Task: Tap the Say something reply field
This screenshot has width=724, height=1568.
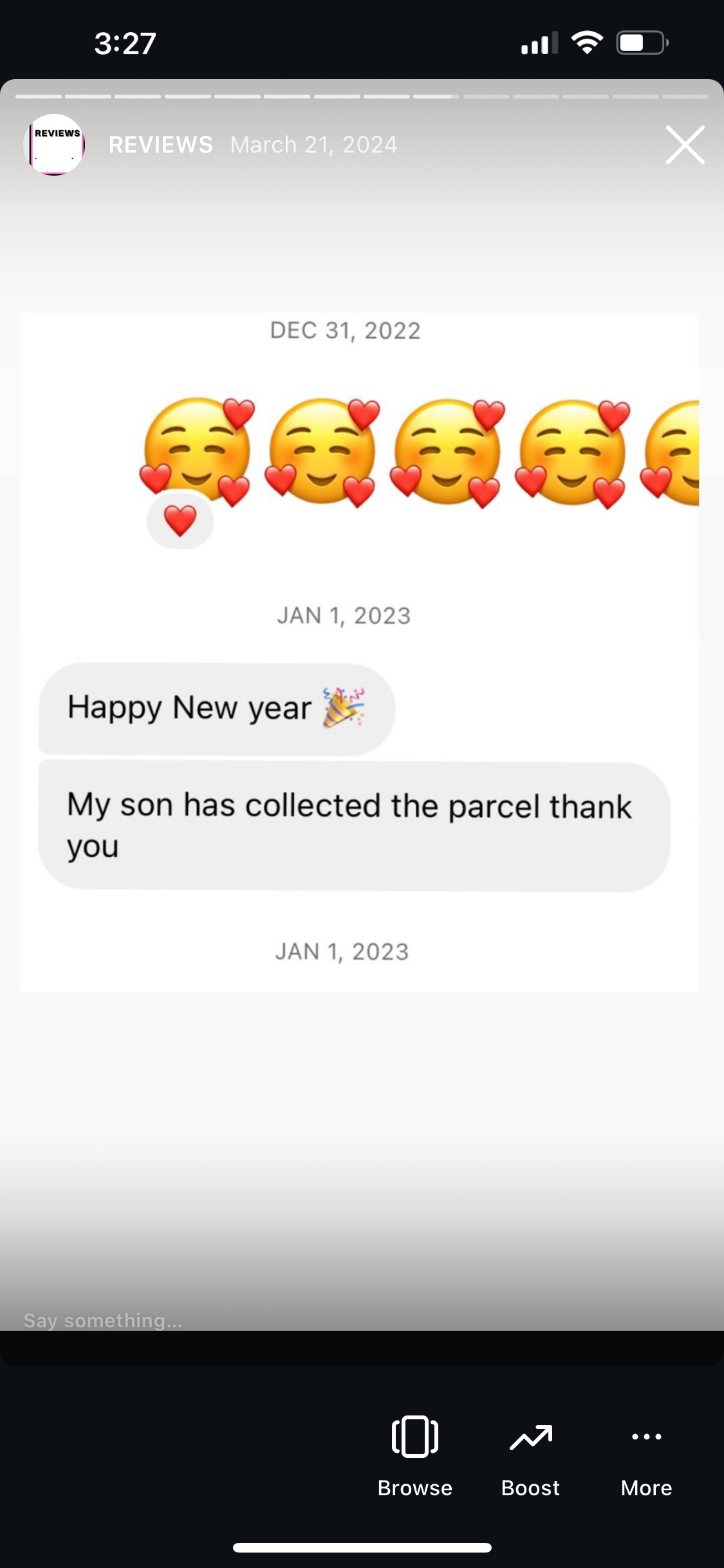Action: click(x=257, y=1321)
